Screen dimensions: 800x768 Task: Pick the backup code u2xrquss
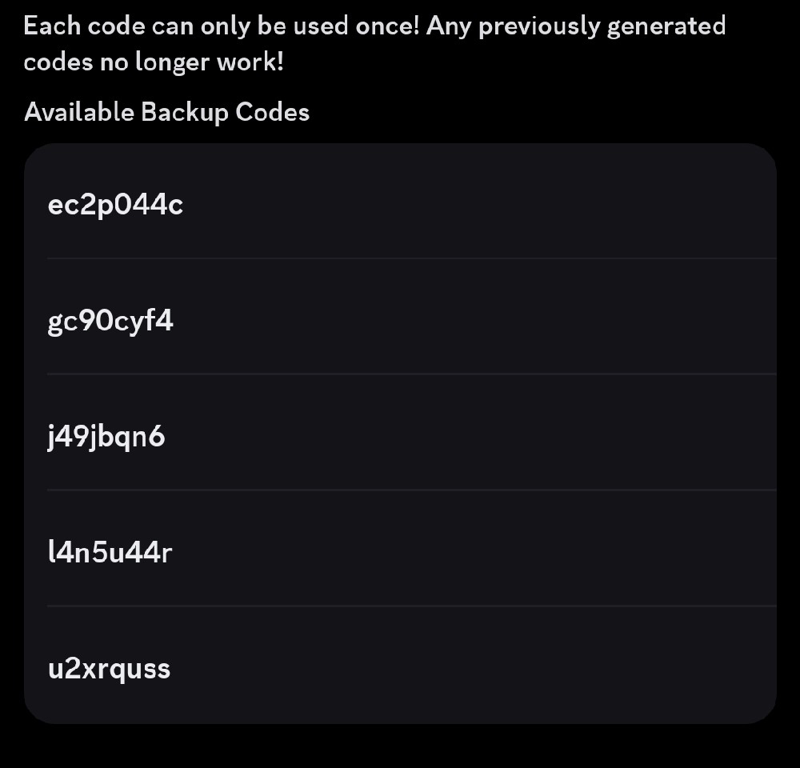point(109,668)
